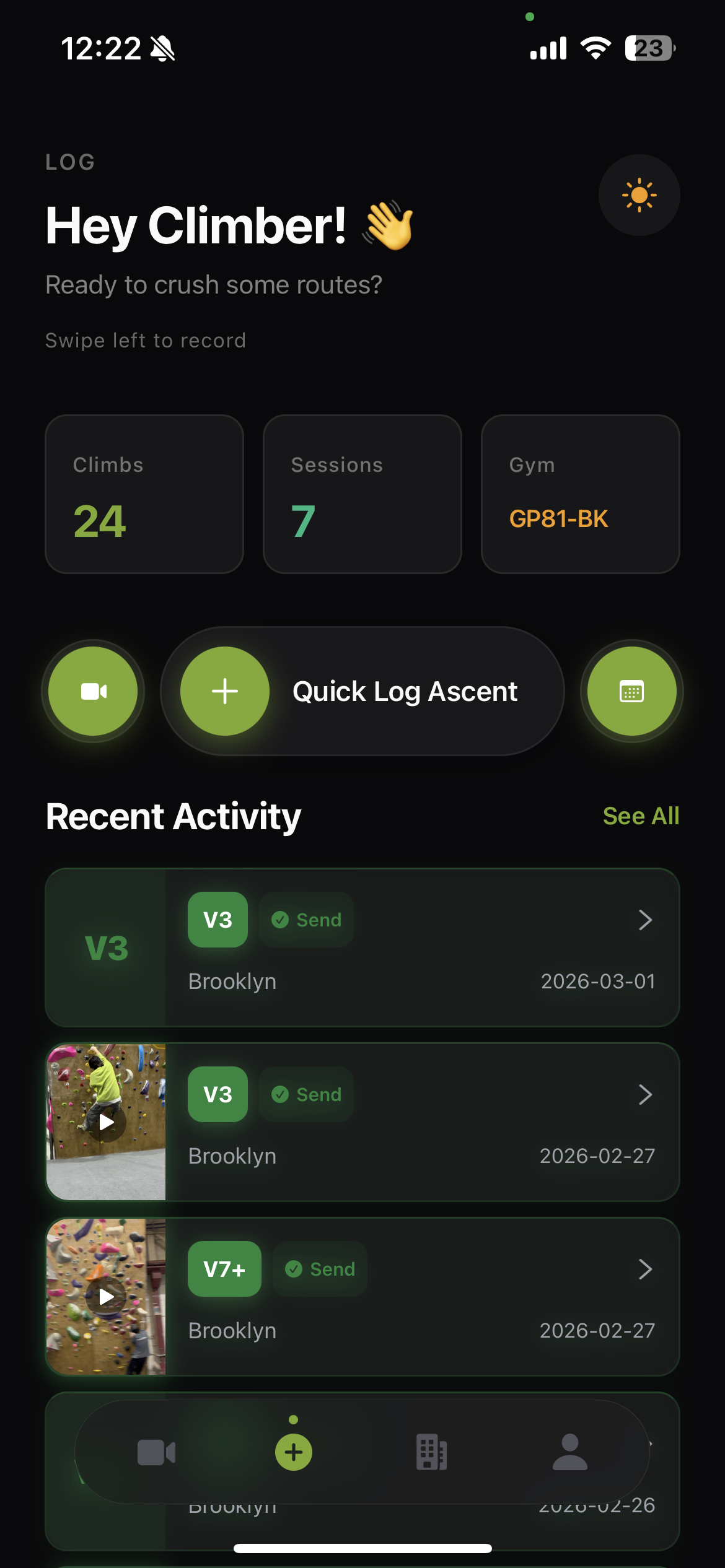Open the green video record button
This screenshot has width=725, height=1568.
pos(93,691)
